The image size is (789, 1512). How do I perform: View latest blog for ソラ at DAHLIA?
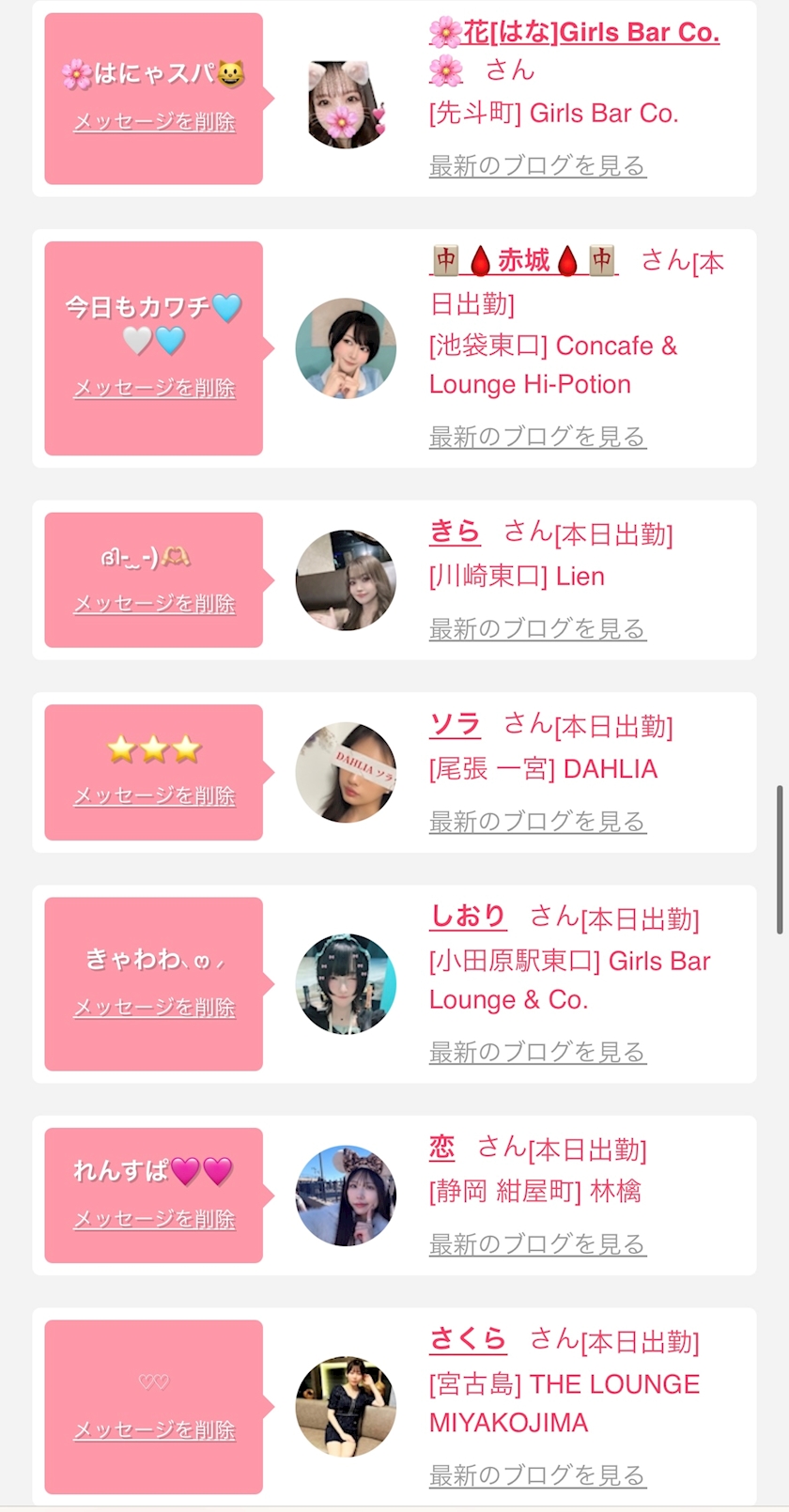537,822
